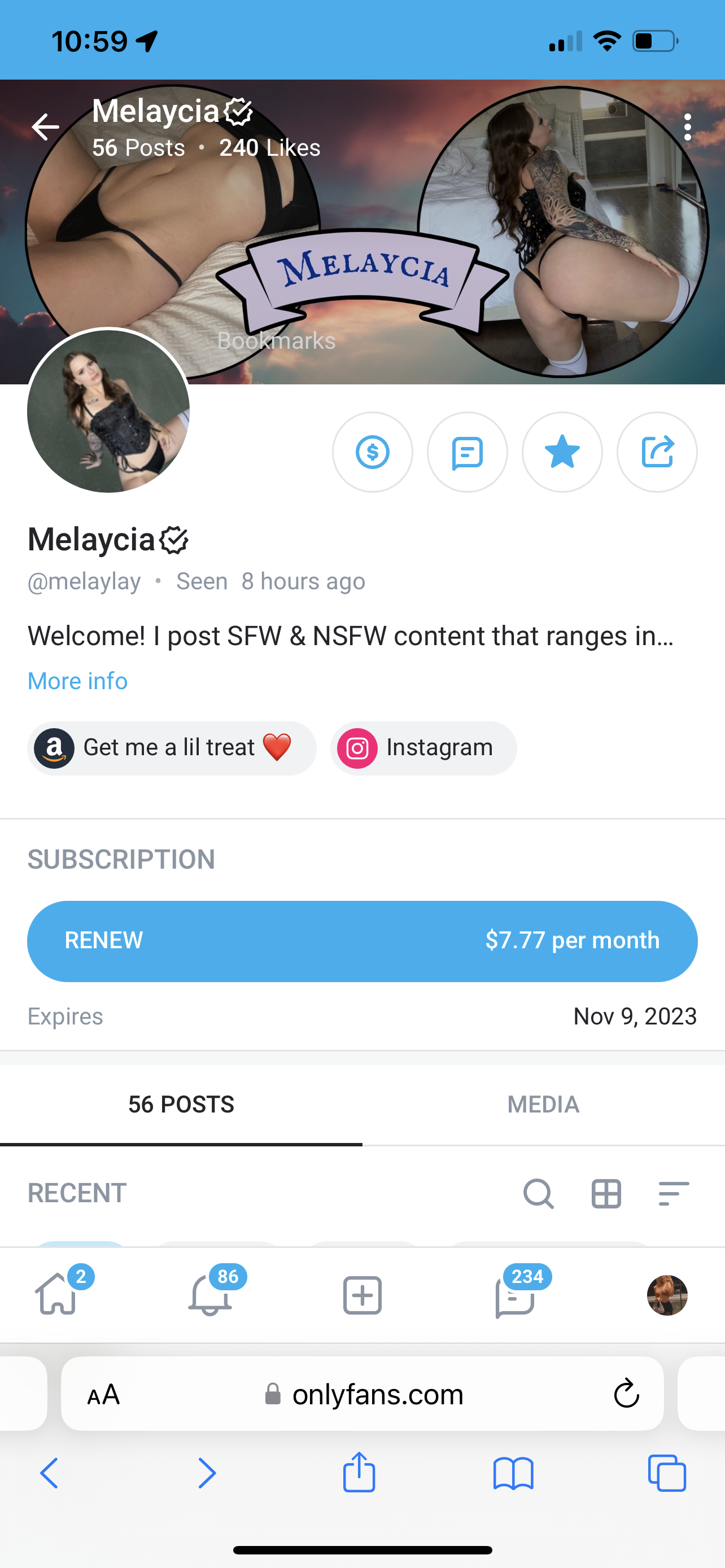Go to the home feed tab
This screenshot has height=1568, width=725.
56,1294
